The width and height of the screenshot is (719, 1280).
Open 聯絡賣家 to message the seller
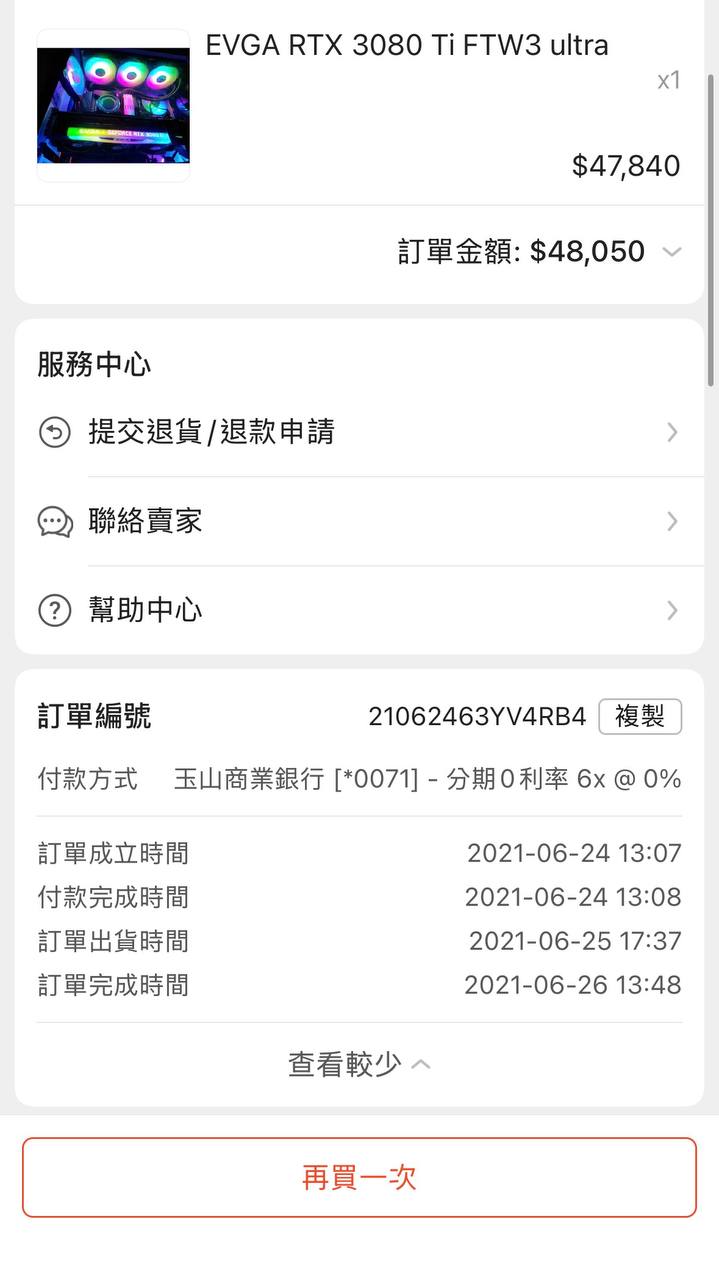[x=358, y=521]
